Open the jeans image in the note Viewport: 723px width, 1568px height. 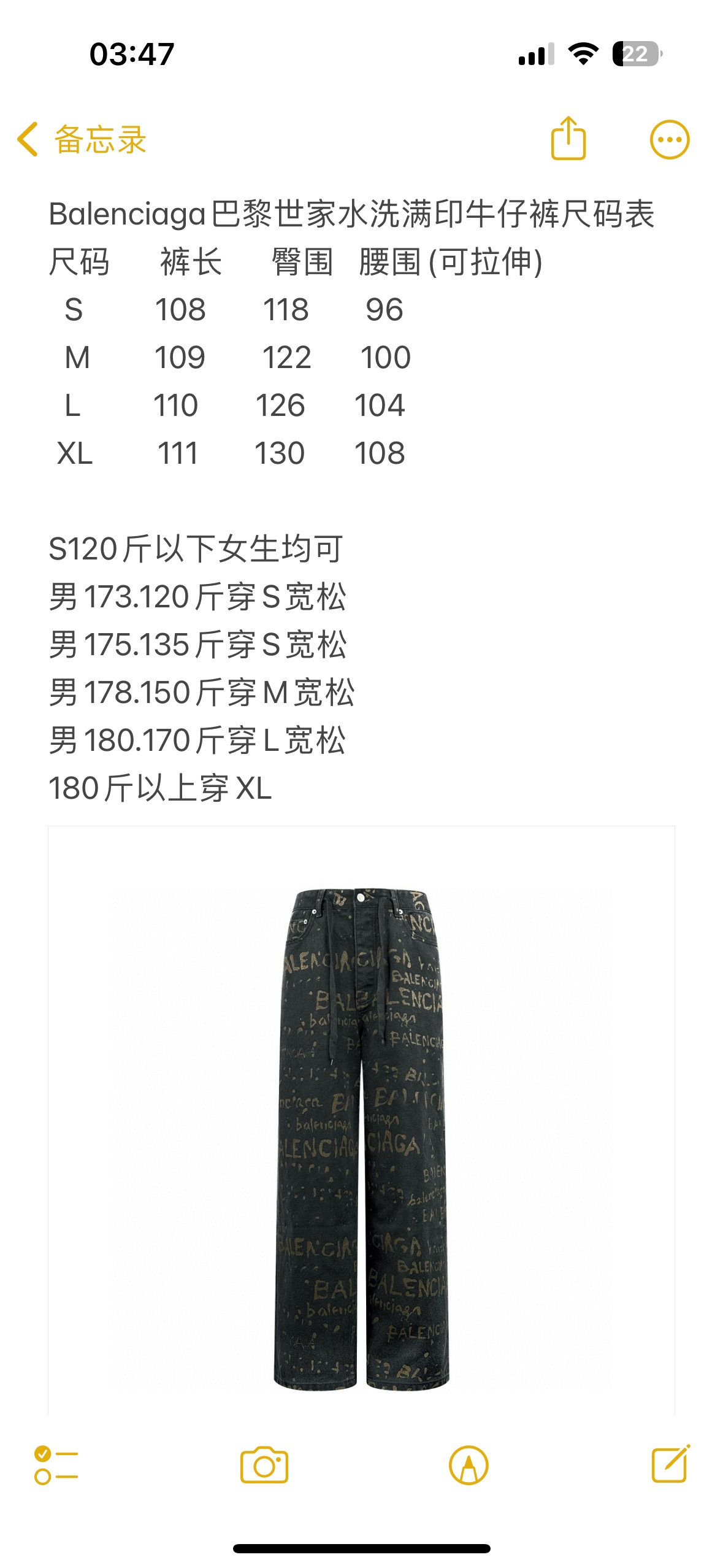(361, 1135)
